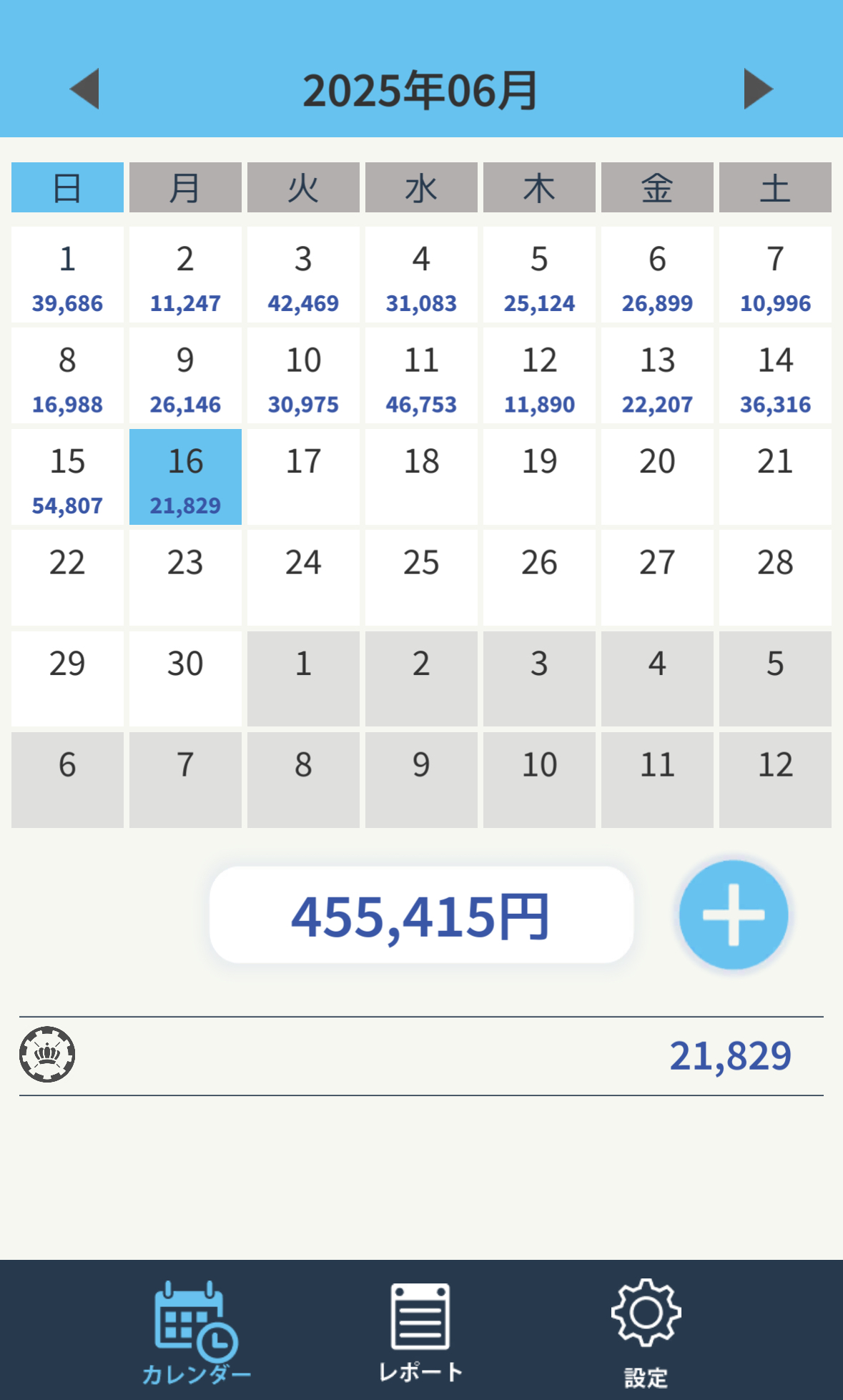Select June 11 with 46,753
This screenshot has height=1400, width=843.
click(x=421, y=376)
